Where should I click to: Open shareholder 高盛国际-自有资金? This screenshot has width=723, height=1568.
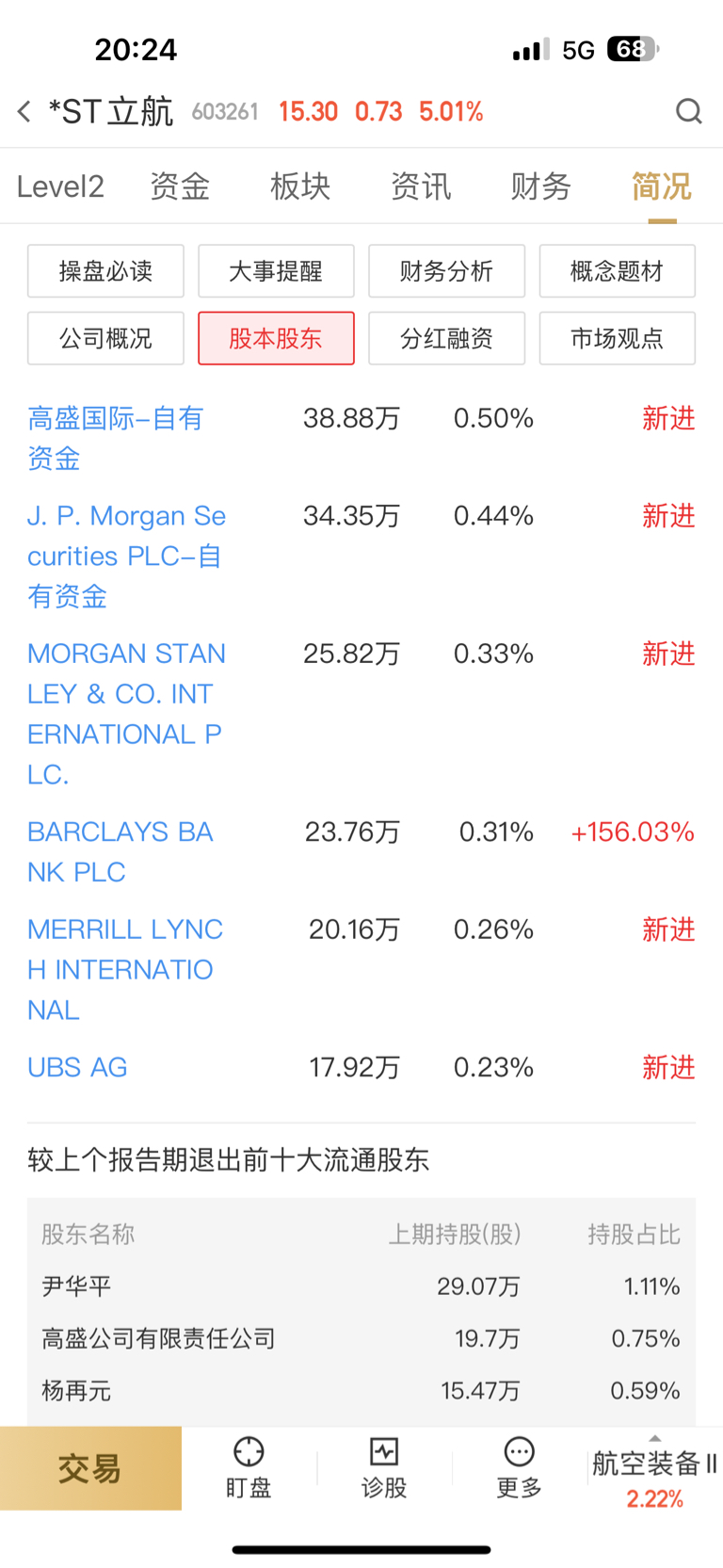click(x=115, y=438)
